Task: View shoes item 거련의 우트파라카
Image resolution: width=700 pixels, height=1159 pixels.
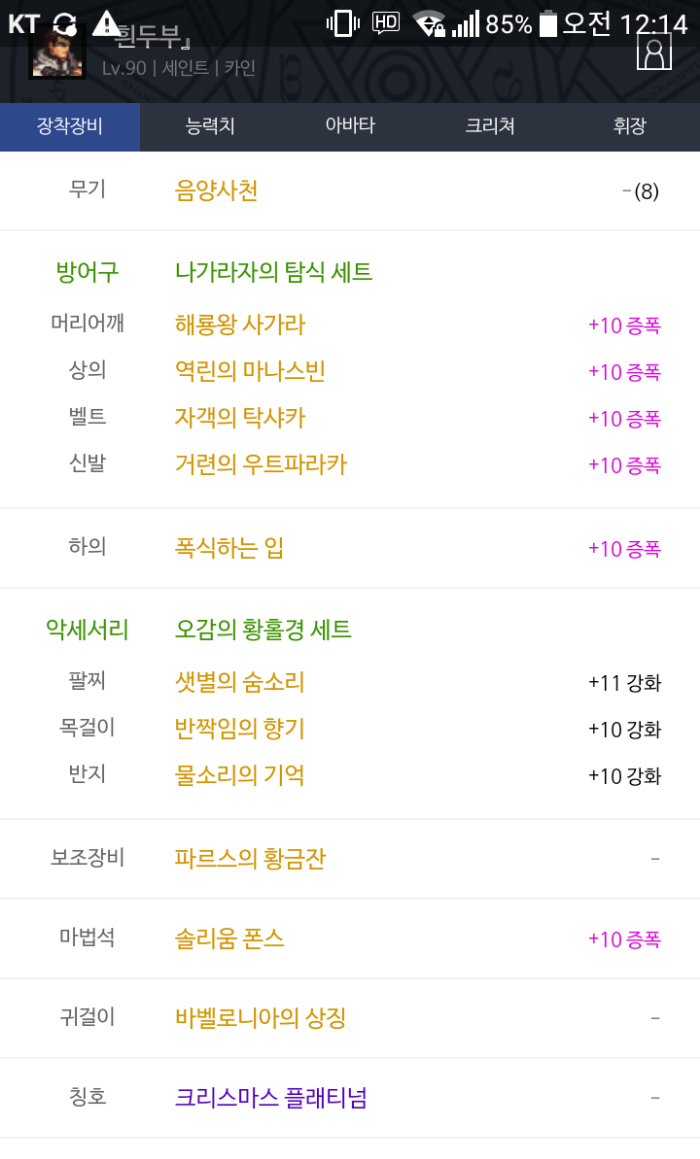Action: [260, 465]
